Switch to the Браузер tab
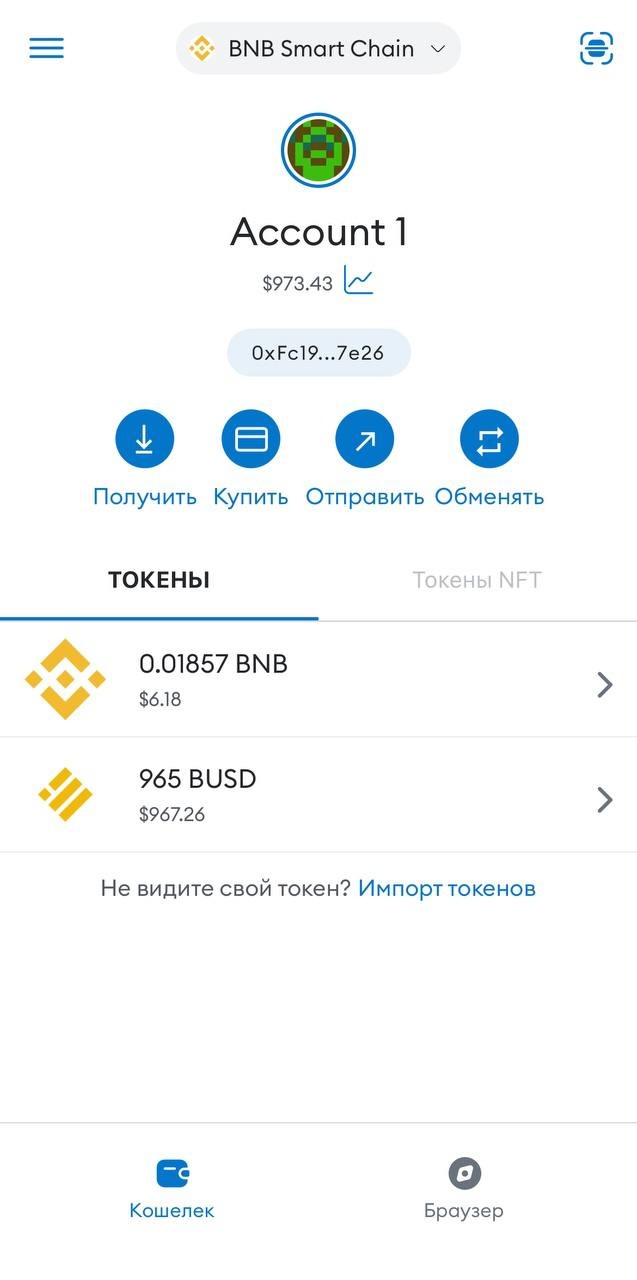This screenshot has width=637, height=1280. pyautogui.click(x=464, y=1188)
